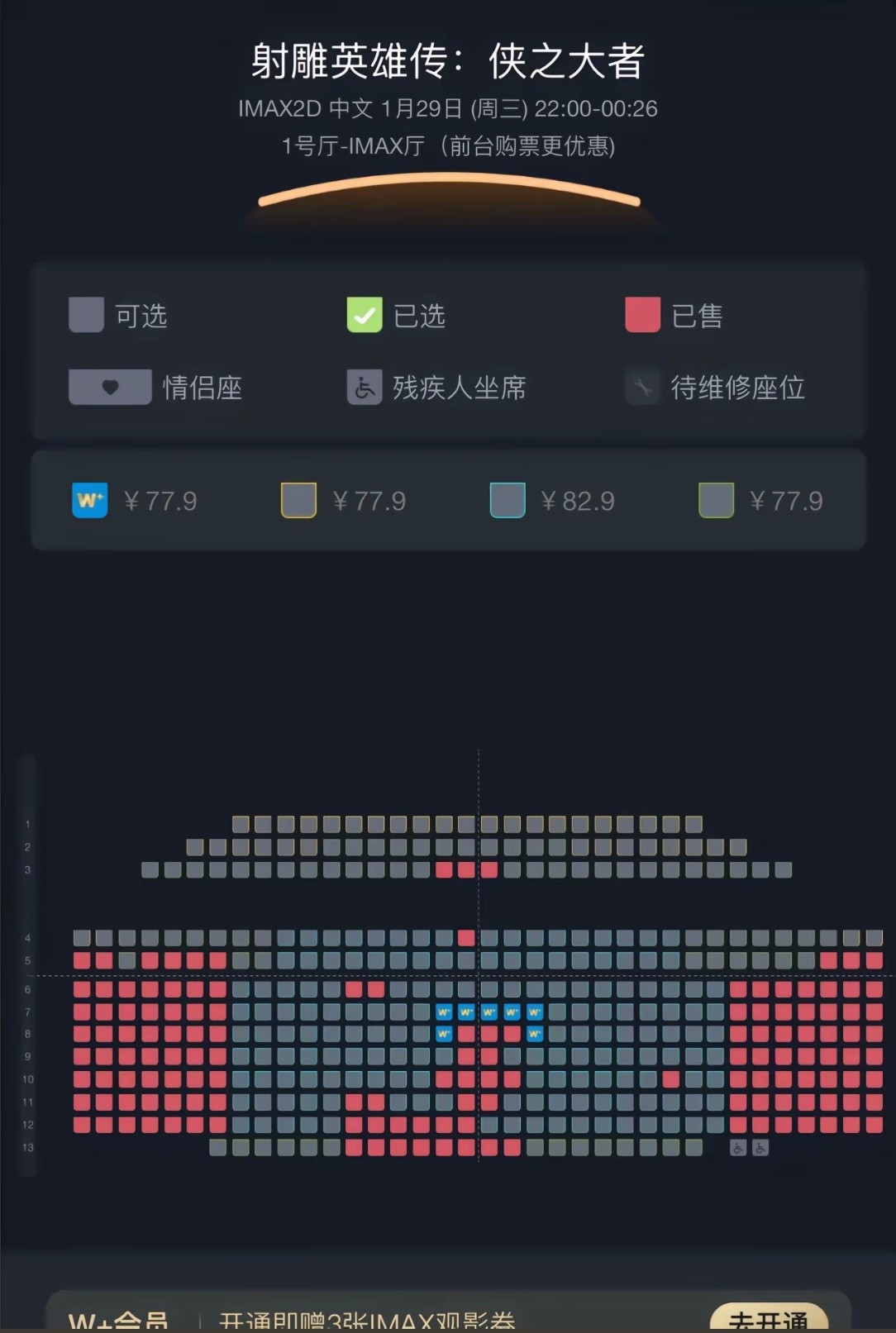This screenshot has width=896, height=1333.
Task: Choose the right wheelchair seat in row 13
Action: (x=760, y=1147)
